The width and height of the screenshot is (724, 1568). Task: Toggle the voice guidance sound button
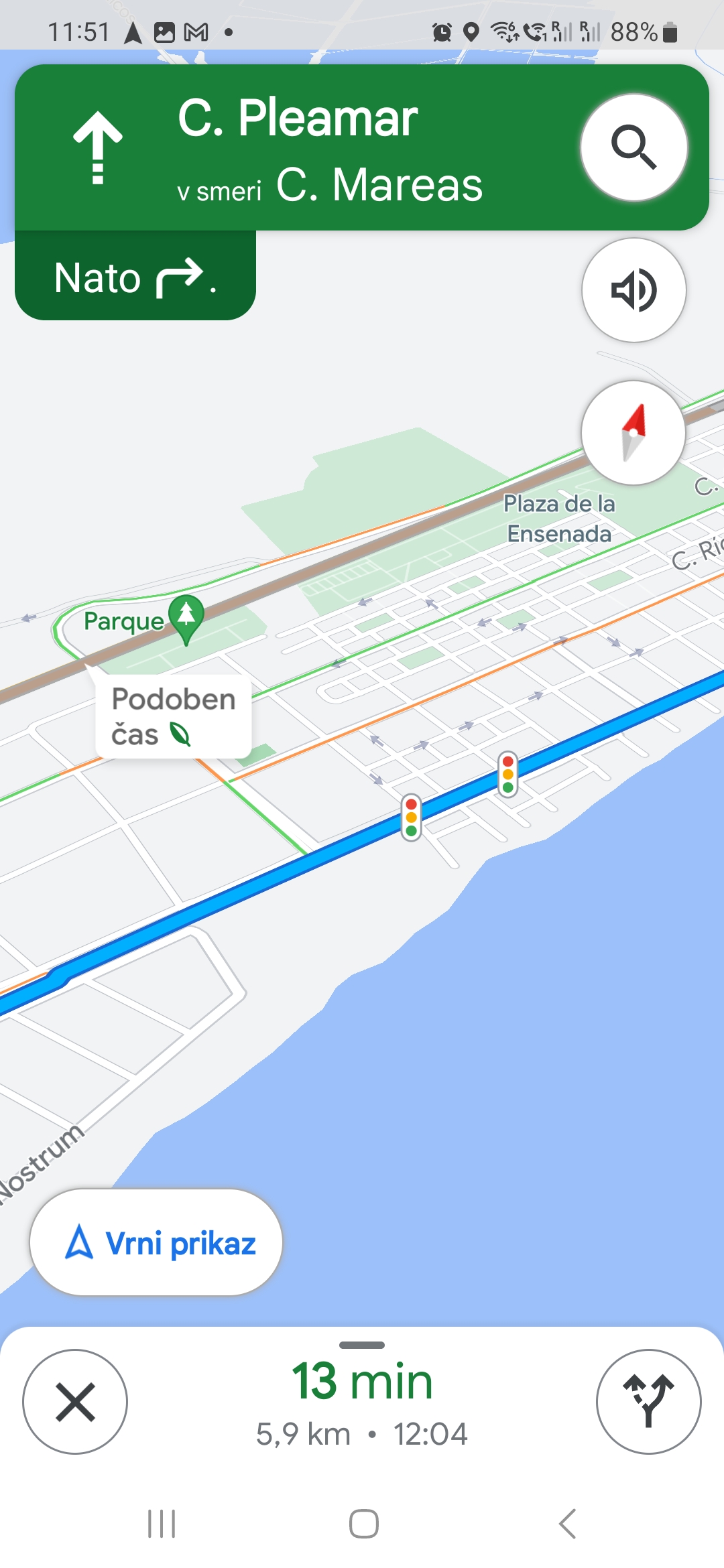tap(633, 290)
